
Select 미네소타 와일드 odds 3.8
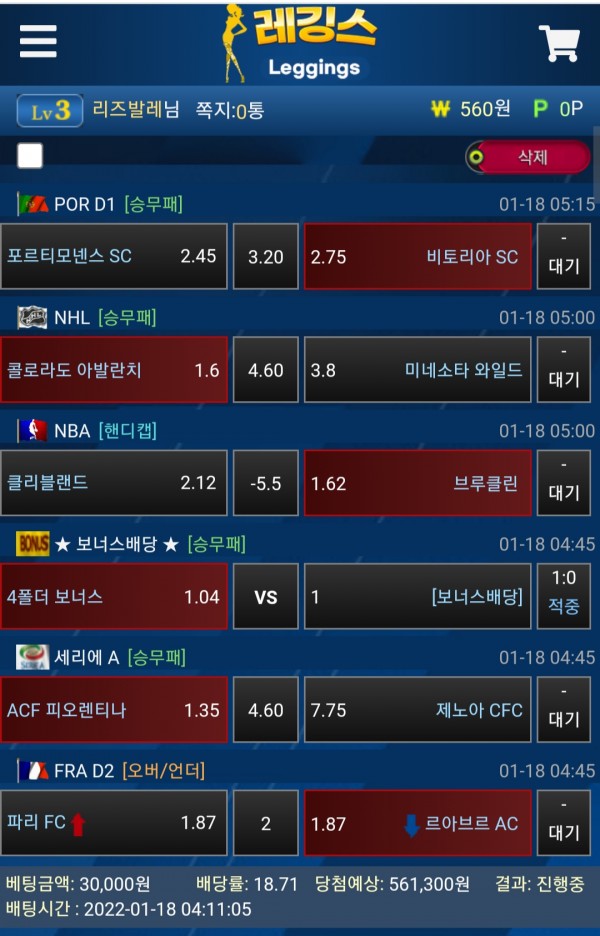pos(417,370)
